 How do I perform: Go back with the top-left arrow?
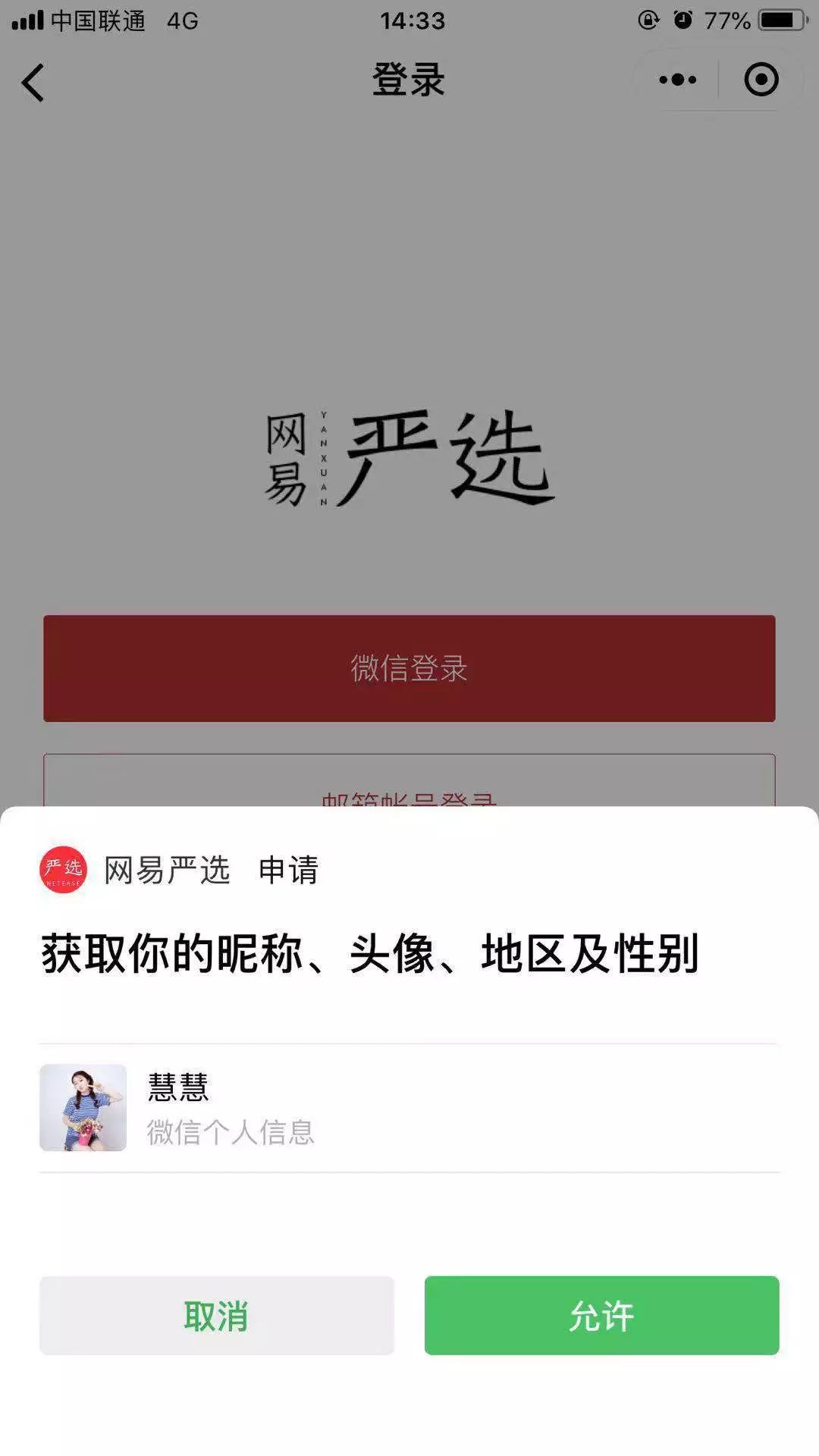coord(33,82)
